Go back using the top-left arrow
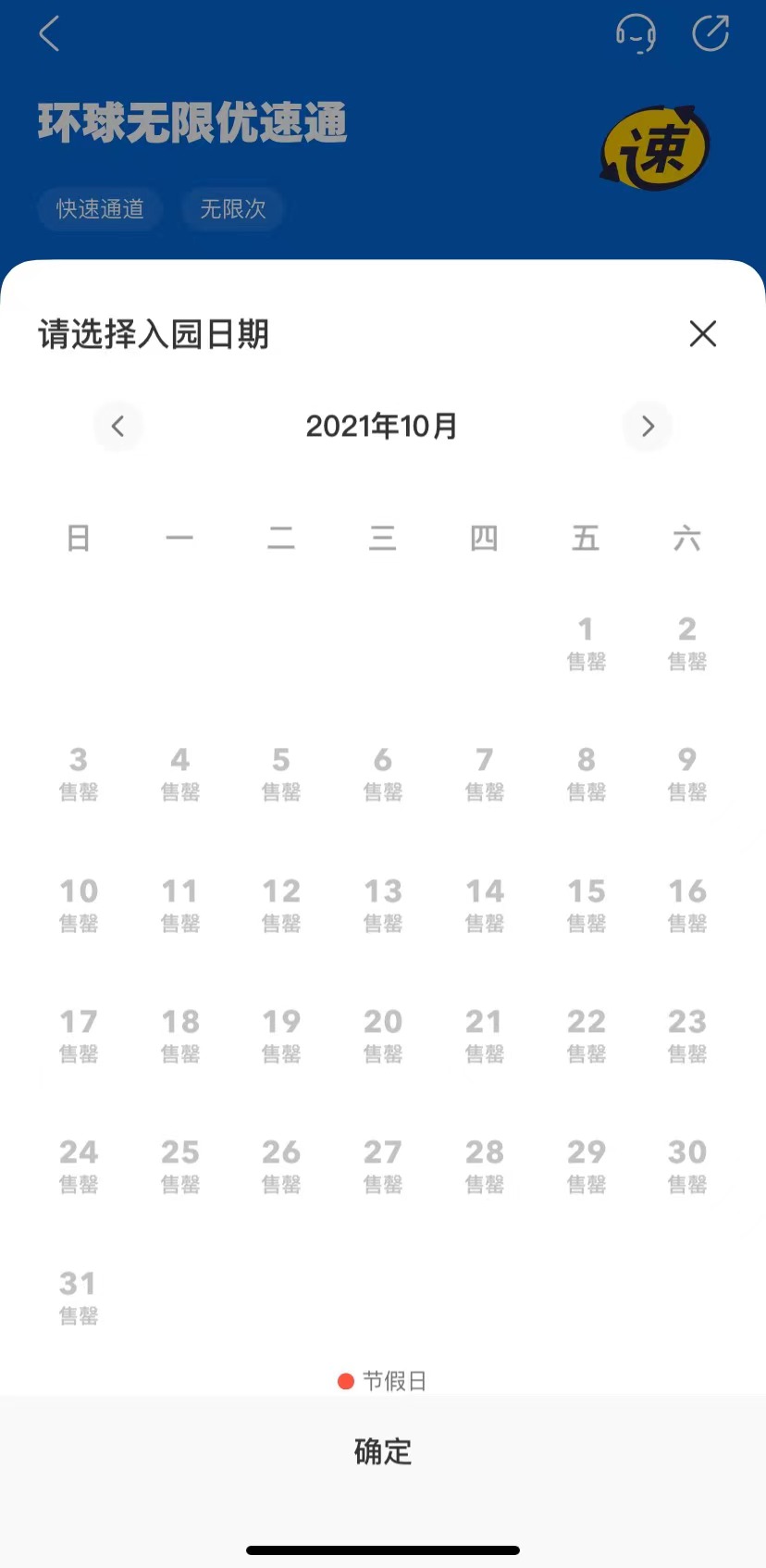Image resolution: width=766 pixels, height=1568 pixels. click(50, 34)
